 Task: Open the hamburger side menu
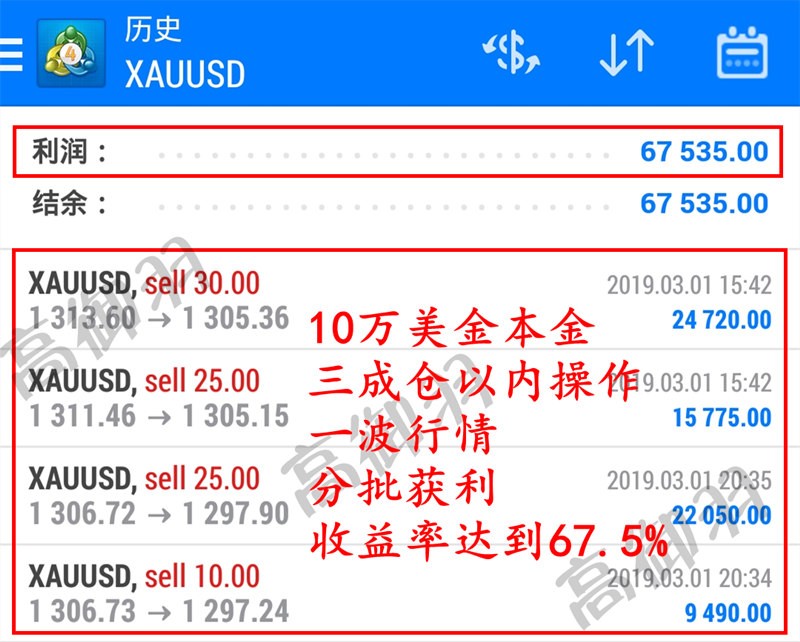pyautogui.click(x=11, y=53)
